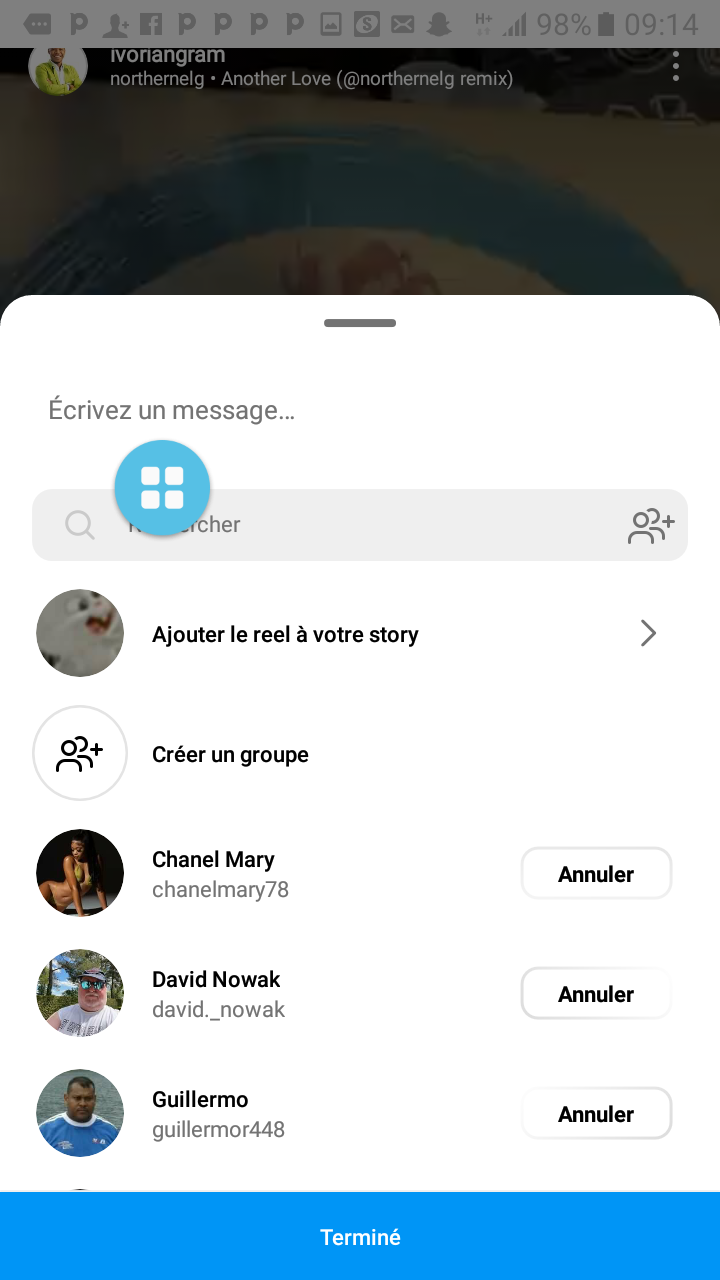720x1280 pixels.
Task: Tap the sheet's top drag handle
Action: click(x=360, y=323)
